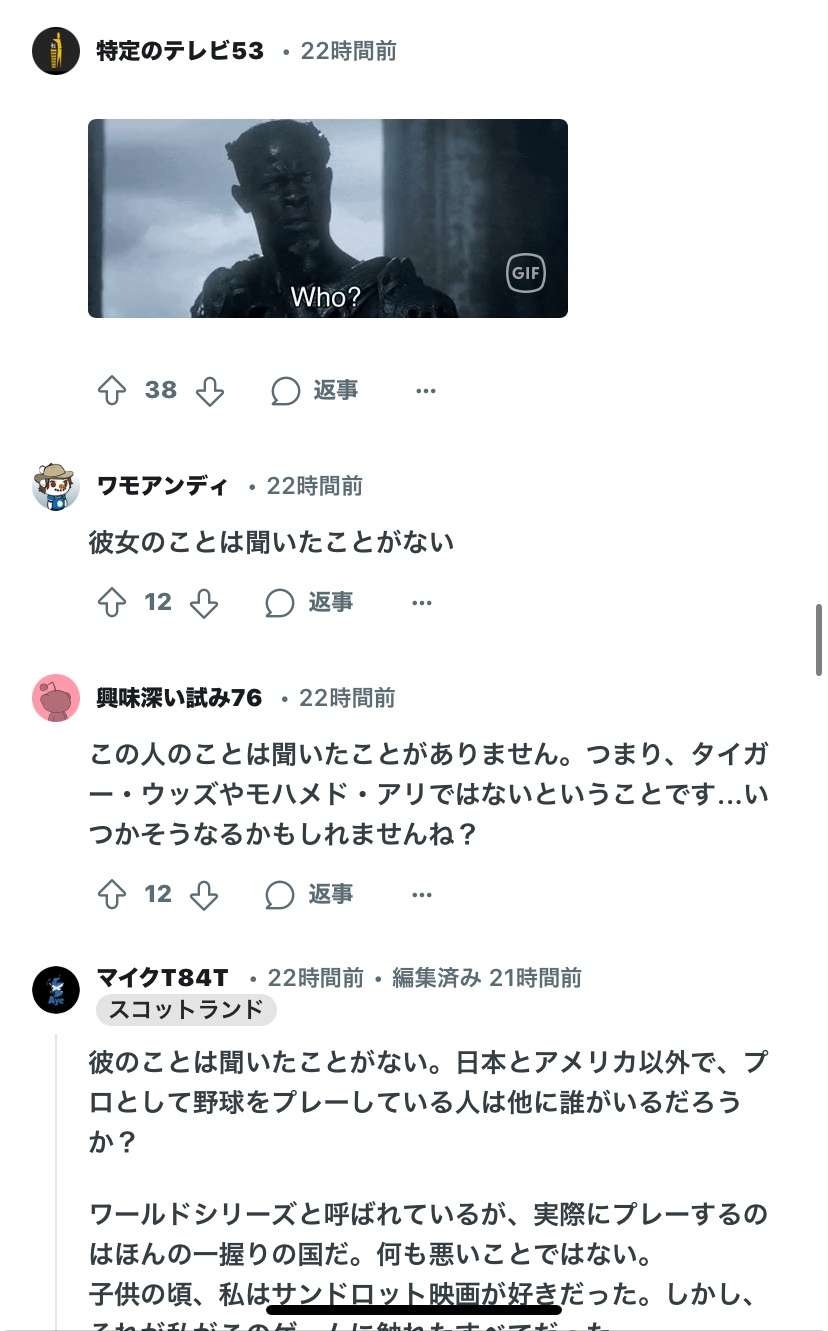Reply to 興味深い試み76's comment

(310, 894)
